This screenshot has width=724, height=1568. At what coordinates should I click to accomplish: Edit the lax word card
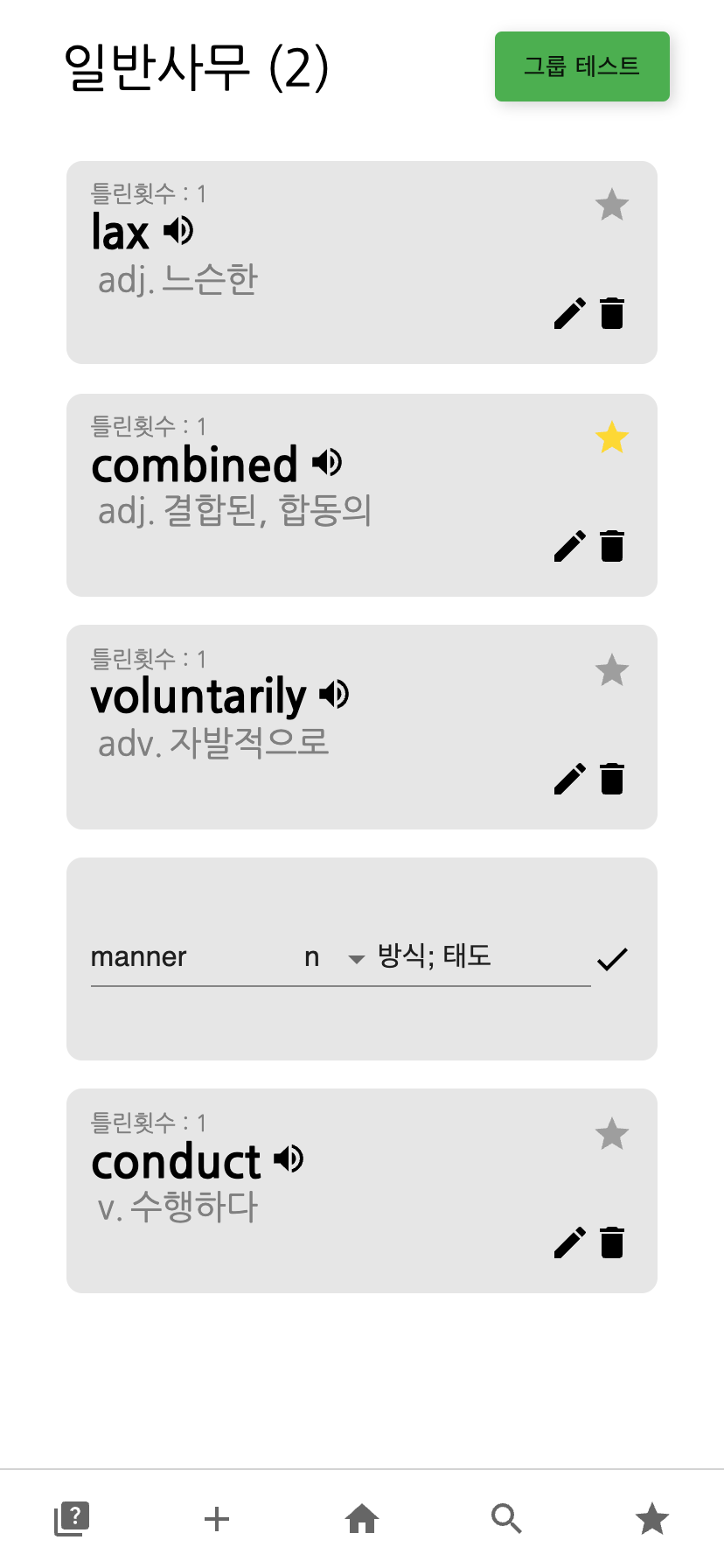click(x=569, y=313)
